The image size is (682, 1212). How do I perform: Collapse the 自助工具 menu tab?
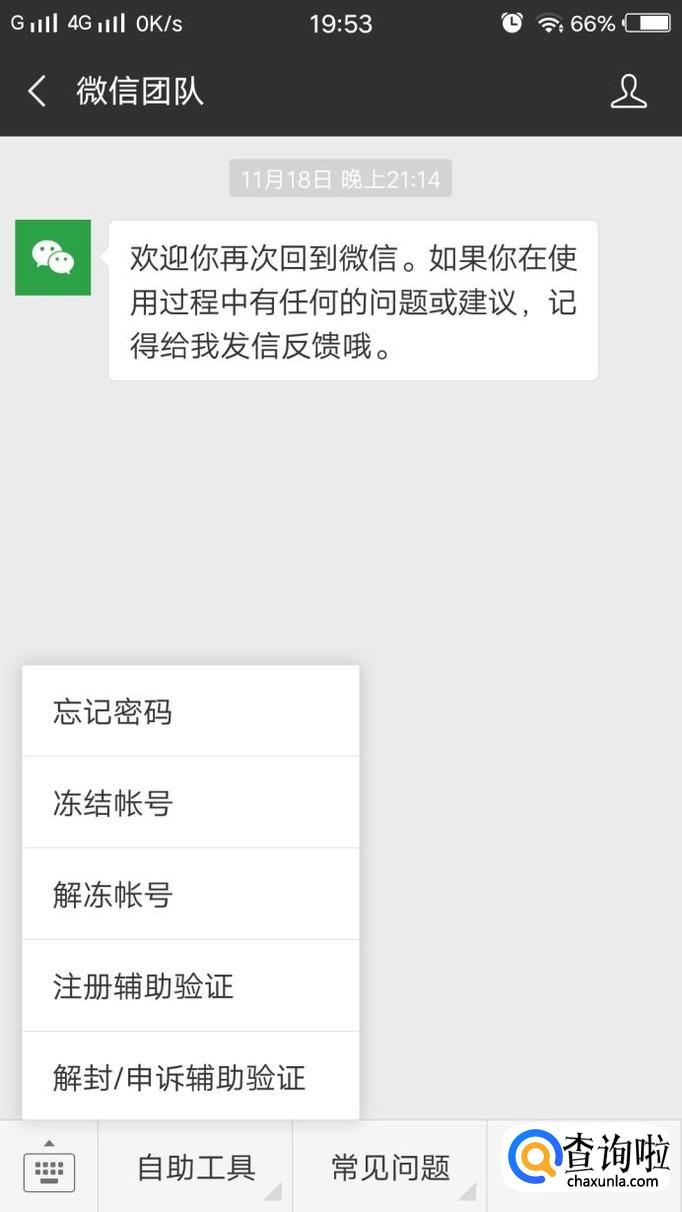click(195, 1166)
